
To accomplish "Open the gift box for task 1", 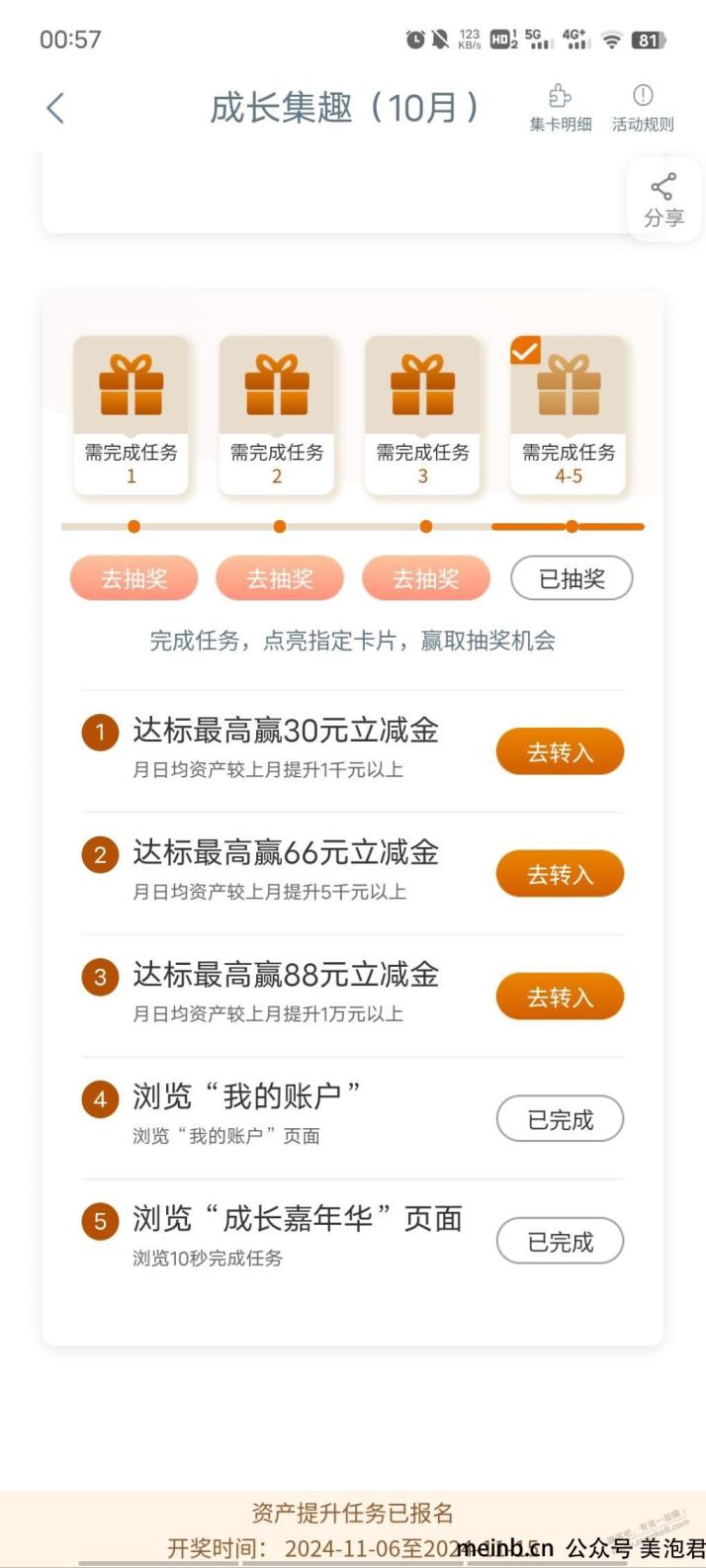I will [x=131, y=414].
